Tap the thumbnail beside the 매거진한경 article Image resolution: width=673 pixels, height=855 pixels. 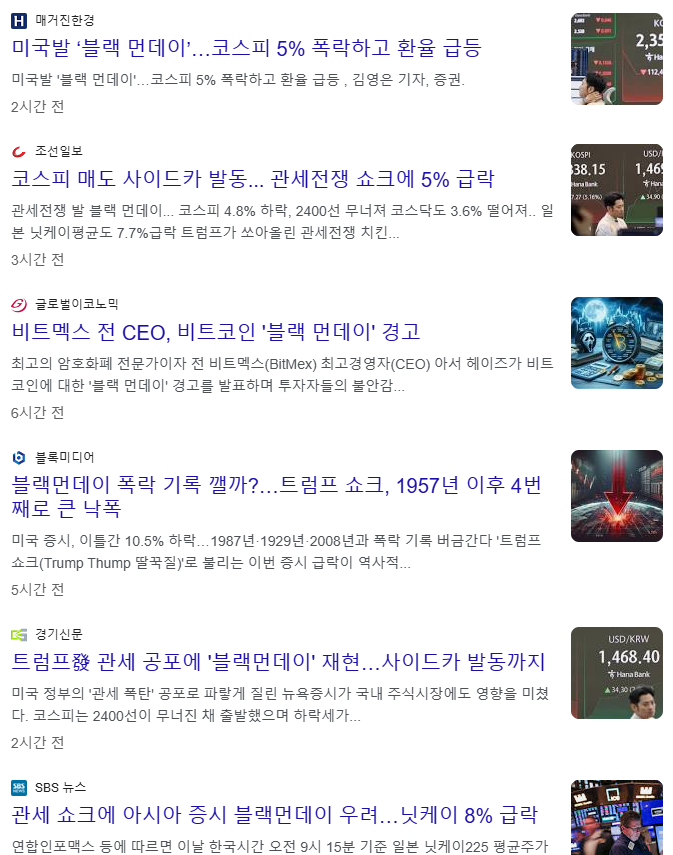[x=616, y=58]
